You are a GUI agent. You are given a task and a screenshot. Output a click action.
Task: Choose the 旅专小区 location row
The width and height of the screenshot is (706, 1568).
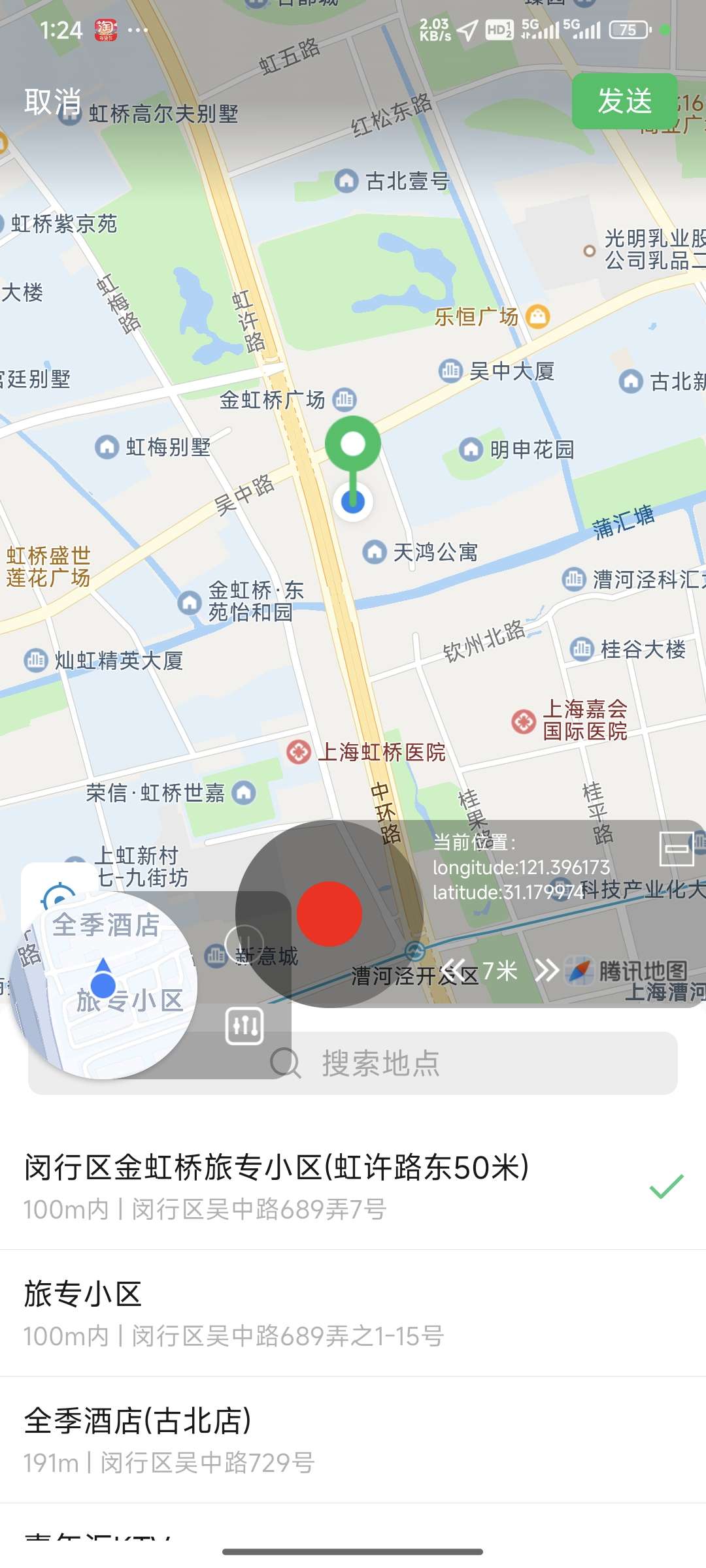coord(353,1313)
